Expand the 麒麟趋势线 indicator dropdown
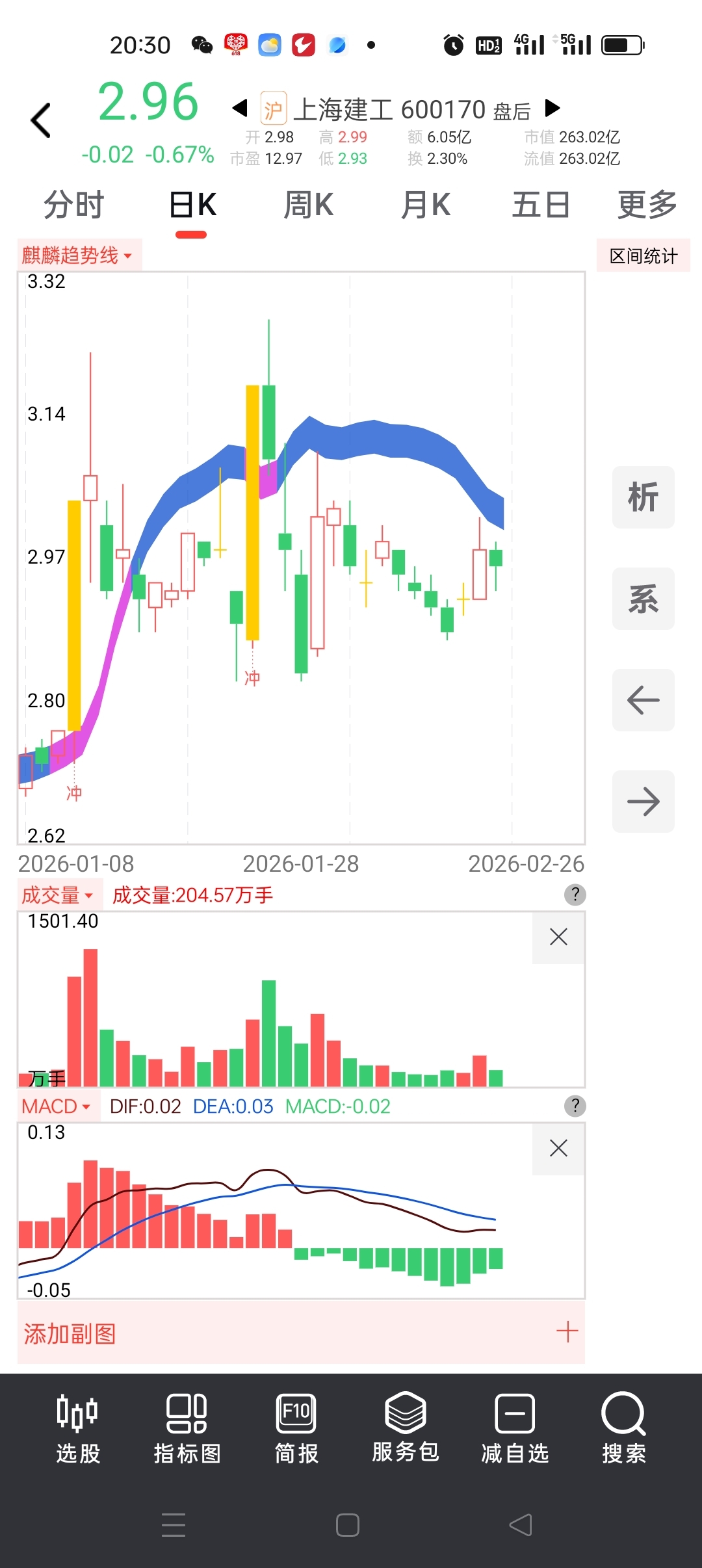Image resolution: width=702 pixels, height=1568 pixels. click(78, 255)
